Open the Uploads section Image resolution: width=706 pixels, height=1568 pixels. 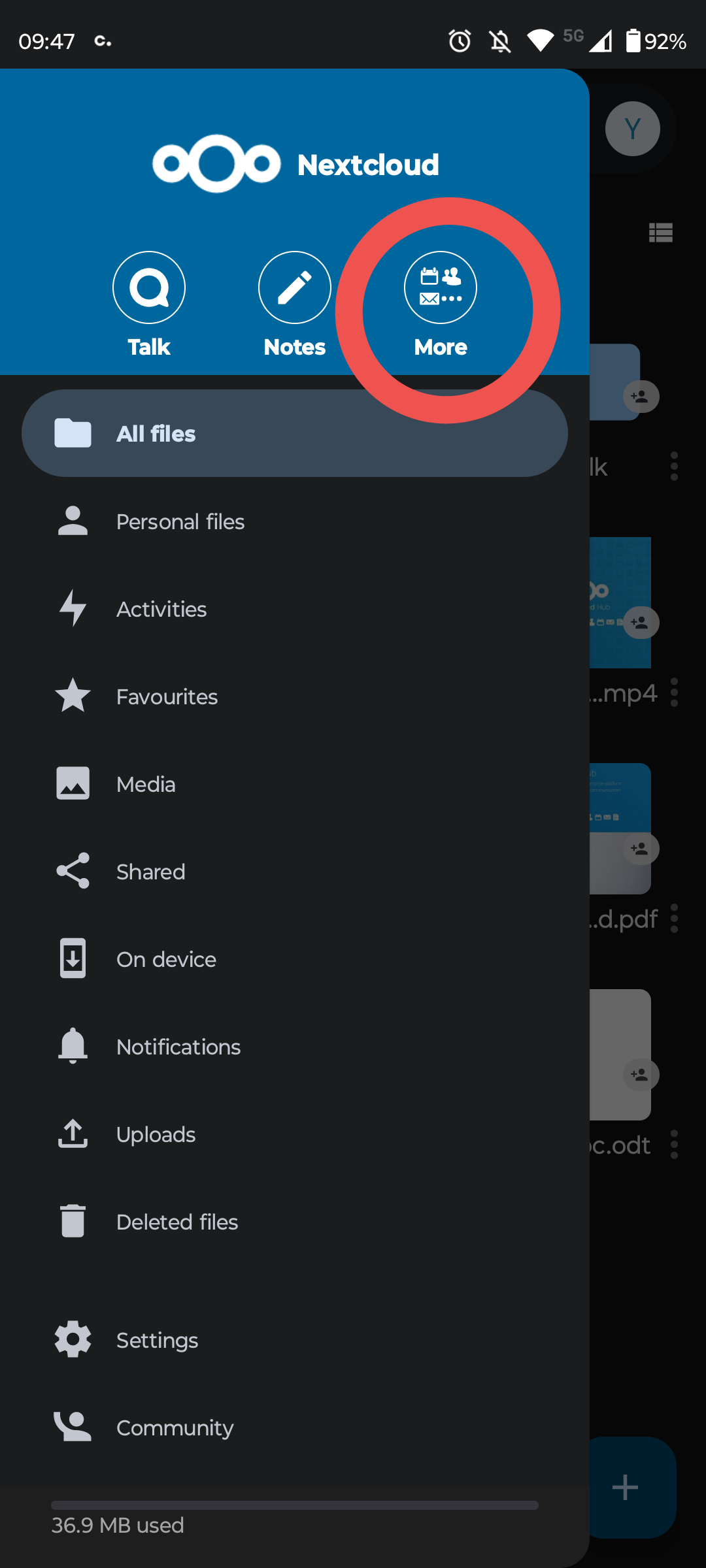pos(156,1134)
